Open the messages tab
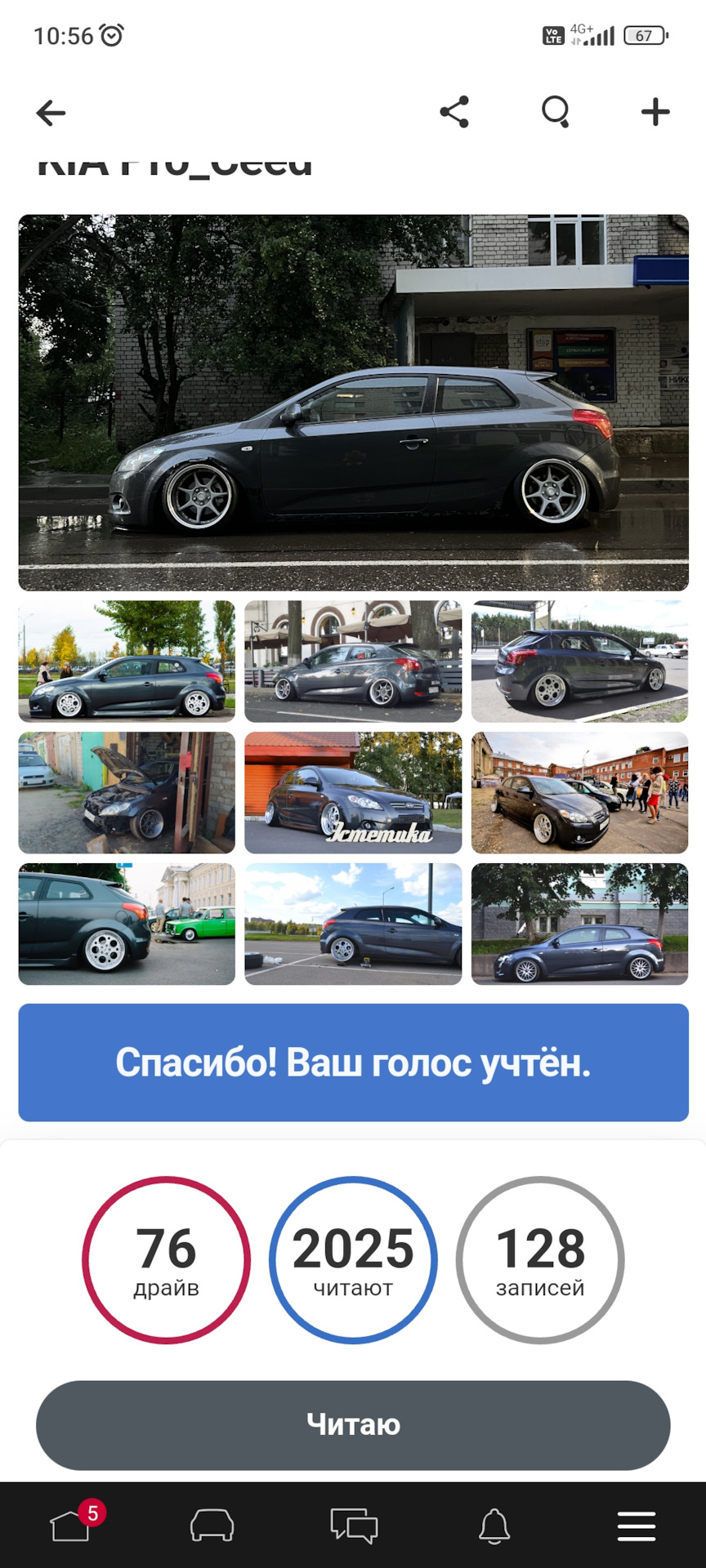This screenshot has width=706, height=1568. (x=353, y=1526)
